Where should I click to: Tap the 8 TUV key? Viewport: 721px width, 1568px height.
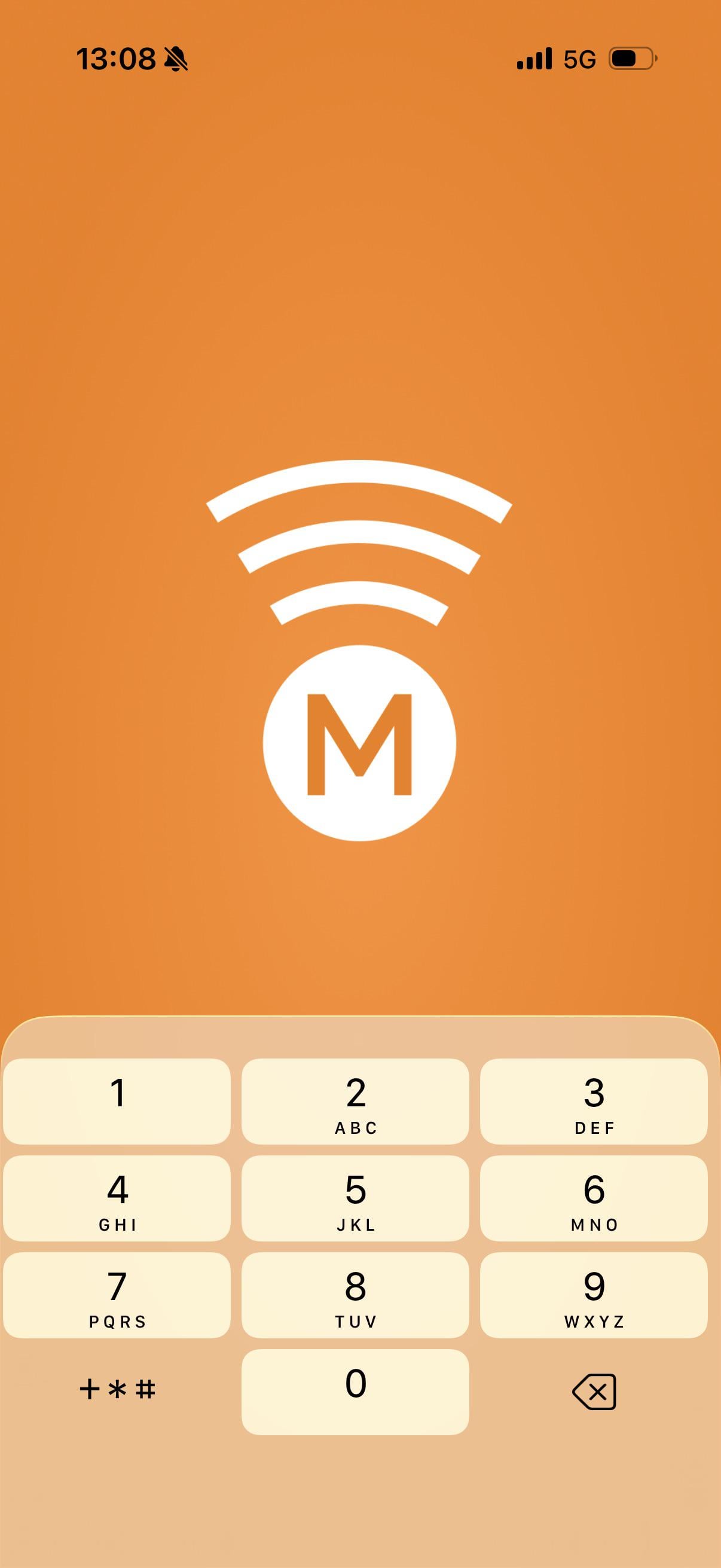(355, 1294)
